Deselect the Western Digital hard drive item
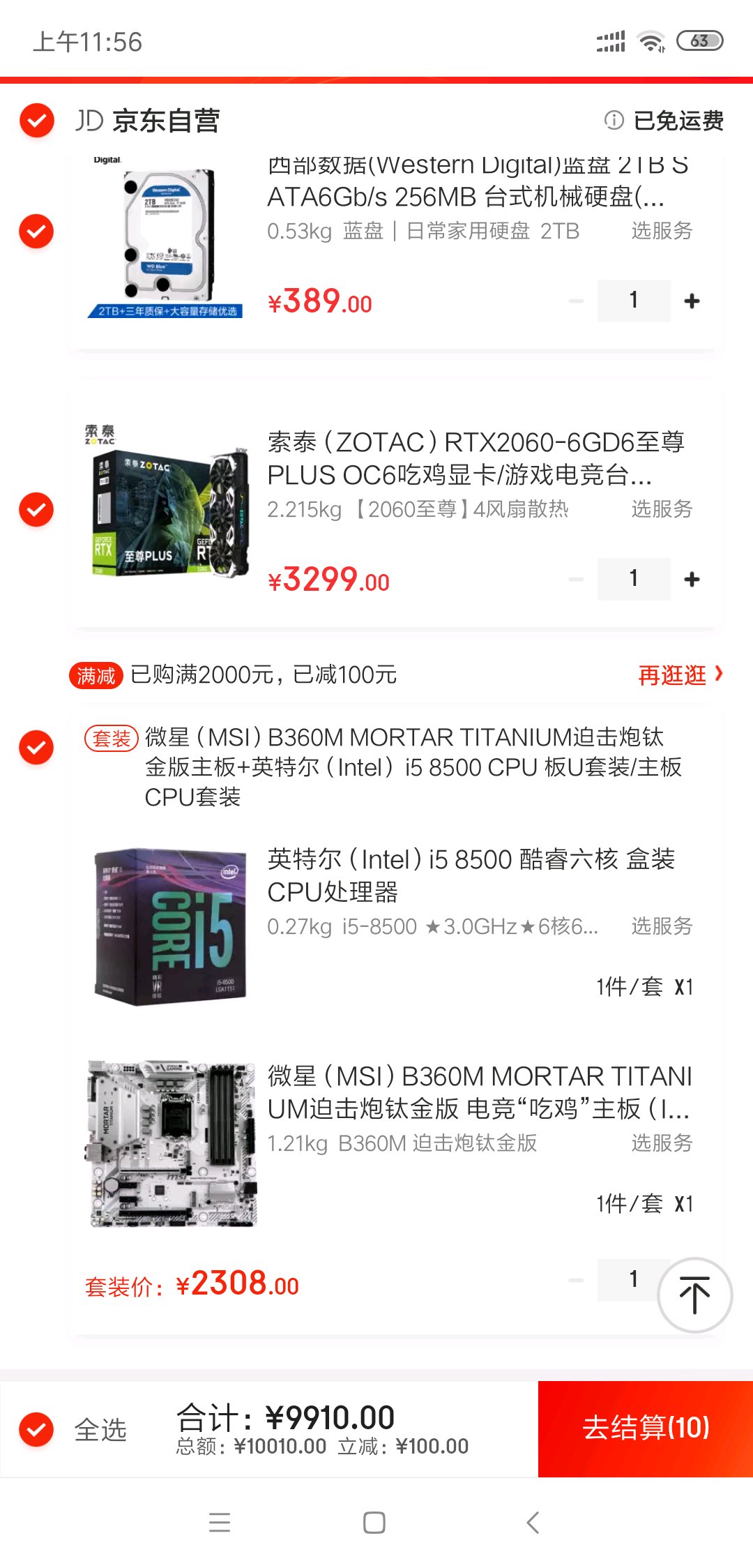The height and width of the screenshot is (1568, 753). point(37,231)
